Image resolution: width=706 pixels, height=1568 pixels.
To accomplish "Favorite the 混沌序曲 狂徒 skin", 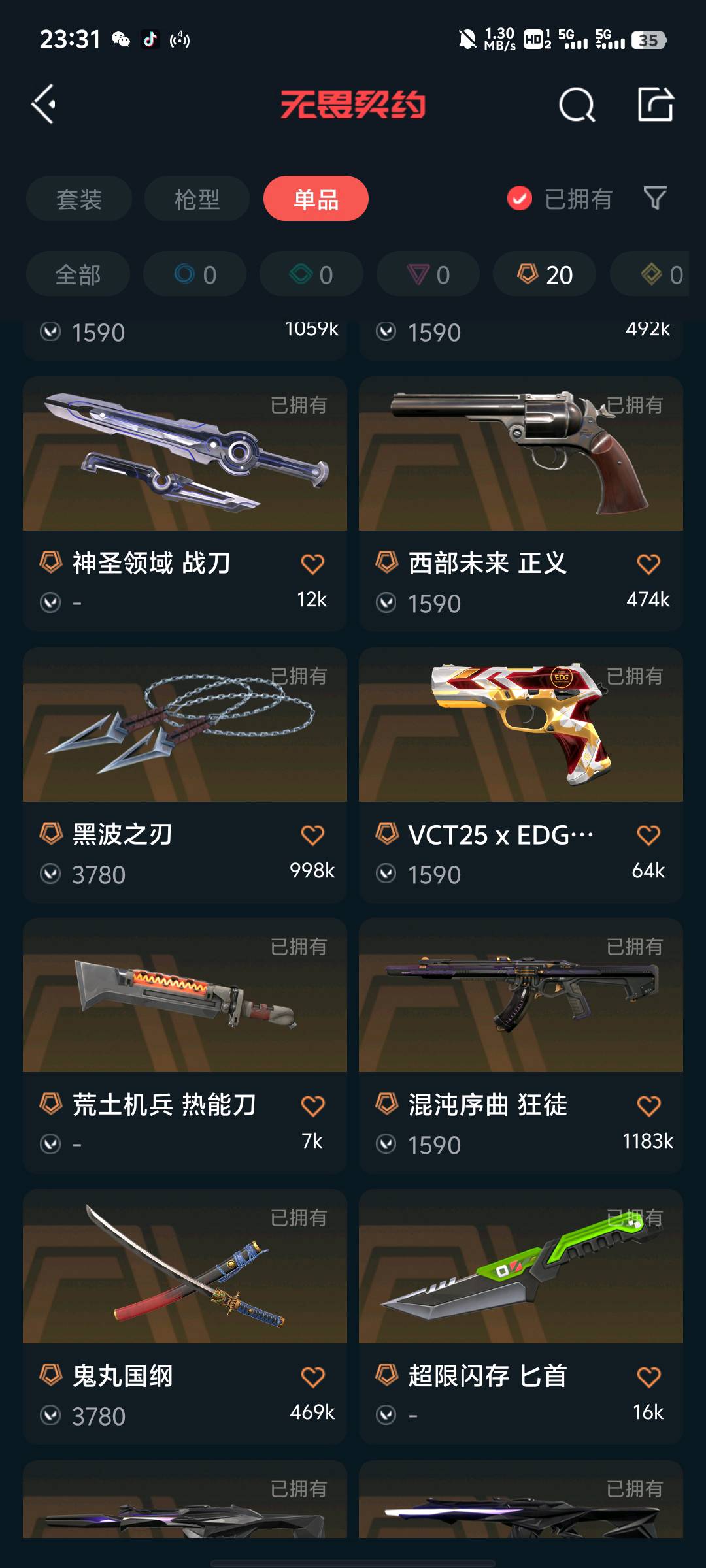I will click(x=648, y=1106).
